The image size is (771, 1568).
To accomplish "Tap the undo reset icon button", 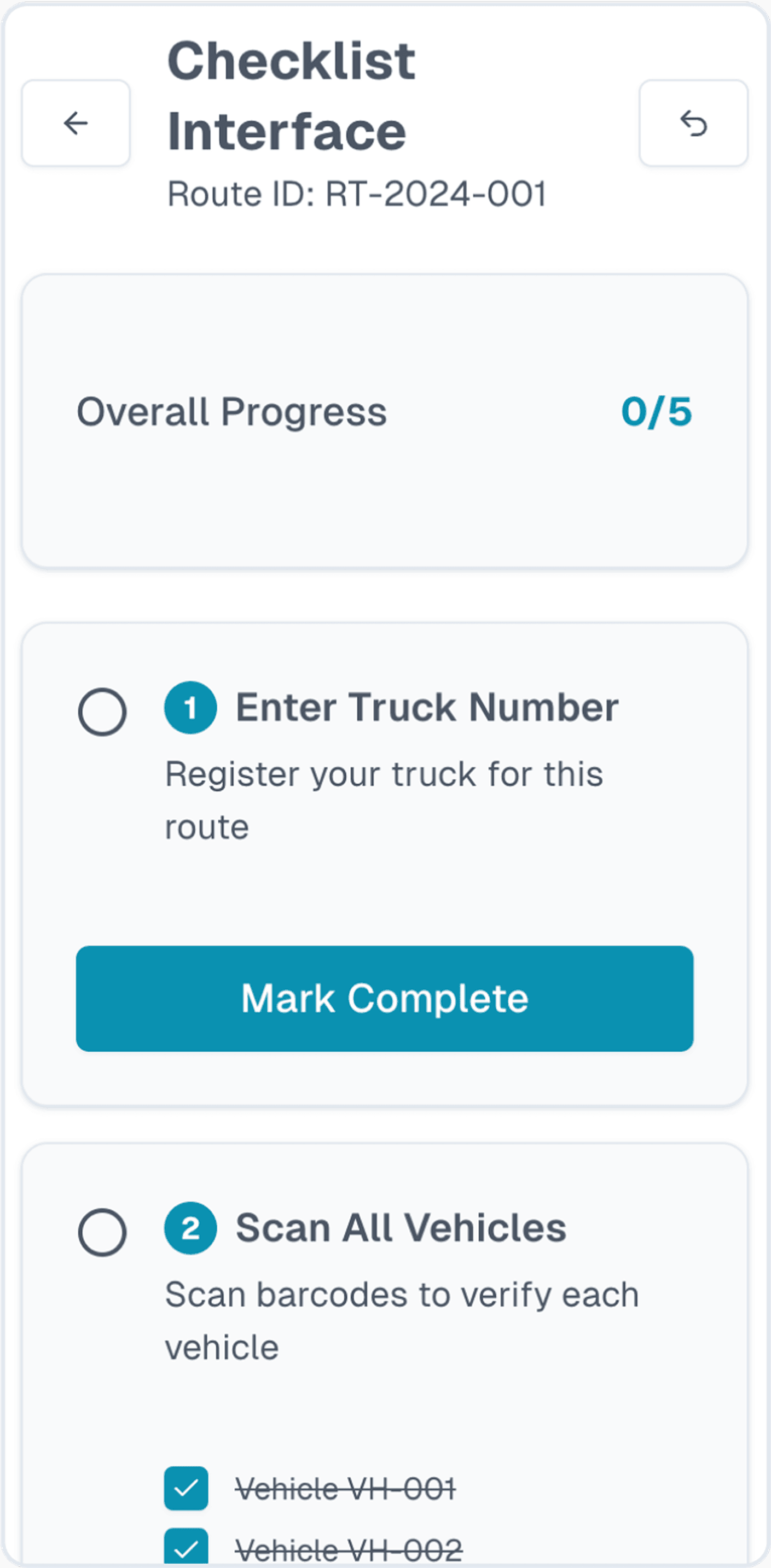I will pyautogui.click(x=693, y=123).
